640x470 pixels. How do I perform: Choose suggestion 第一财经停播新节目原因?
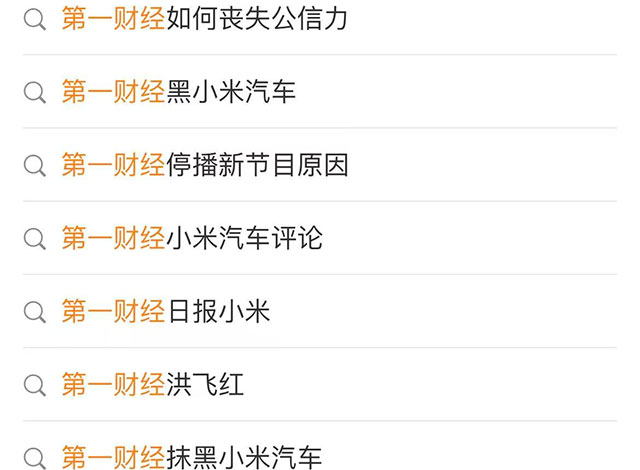coord(205,165)
